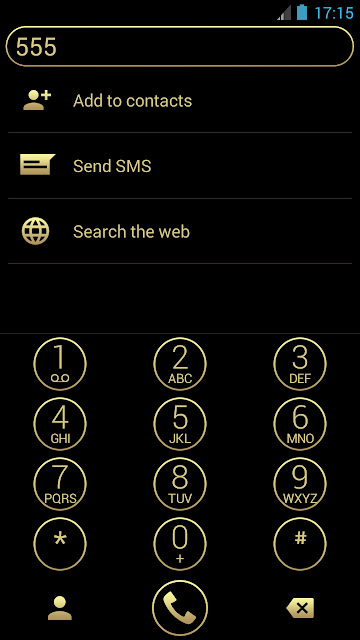The image size is (360, 640).
Task: Enter the hash symbol
Action: [x=300, y=544]
